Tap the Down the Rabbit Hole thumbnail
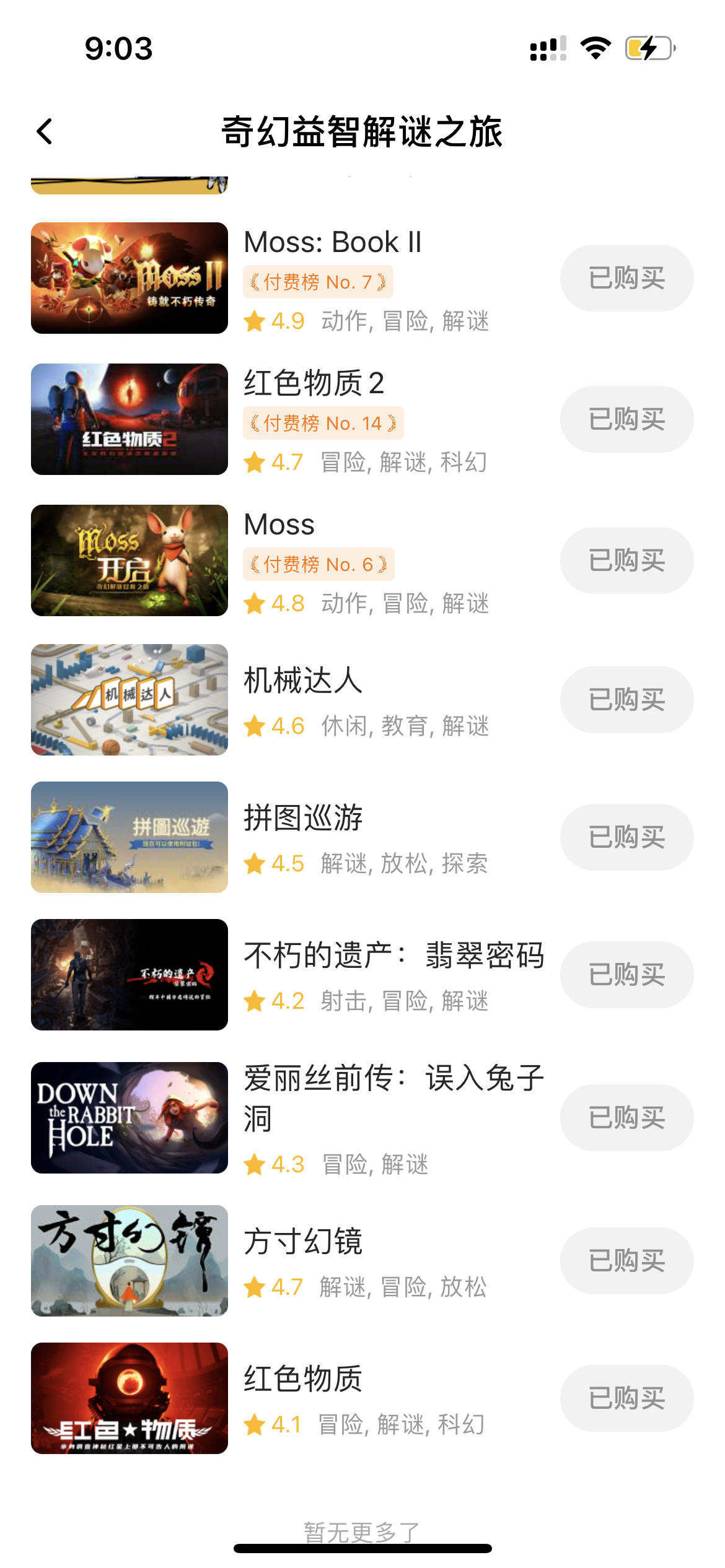725x1568 pixels. point(129,1118)
